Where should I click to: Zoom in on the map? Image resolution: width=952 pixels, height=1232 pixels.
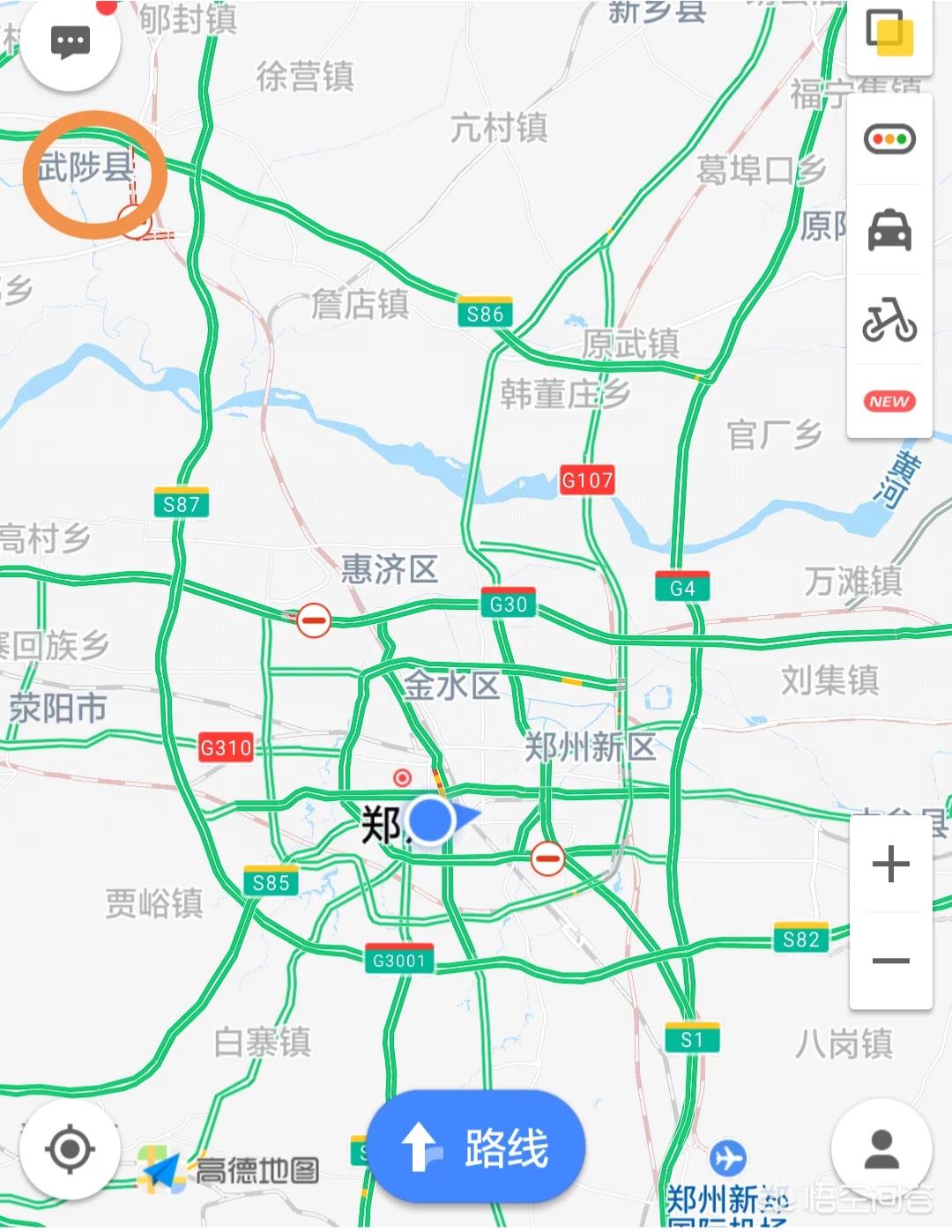(890, 864)
